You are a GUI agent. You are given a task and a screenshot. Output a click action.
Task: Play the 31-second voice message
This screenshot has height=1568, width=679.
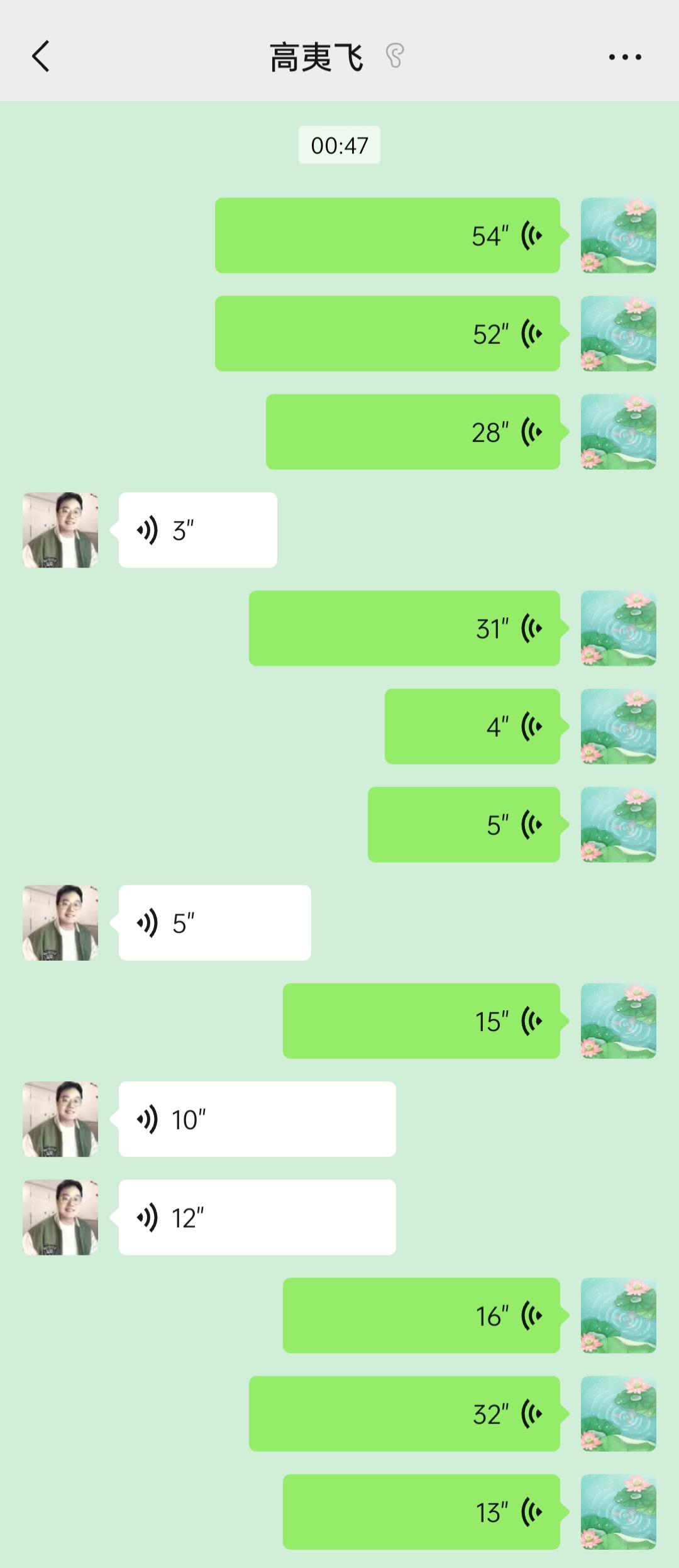click(x=404, y=628)
